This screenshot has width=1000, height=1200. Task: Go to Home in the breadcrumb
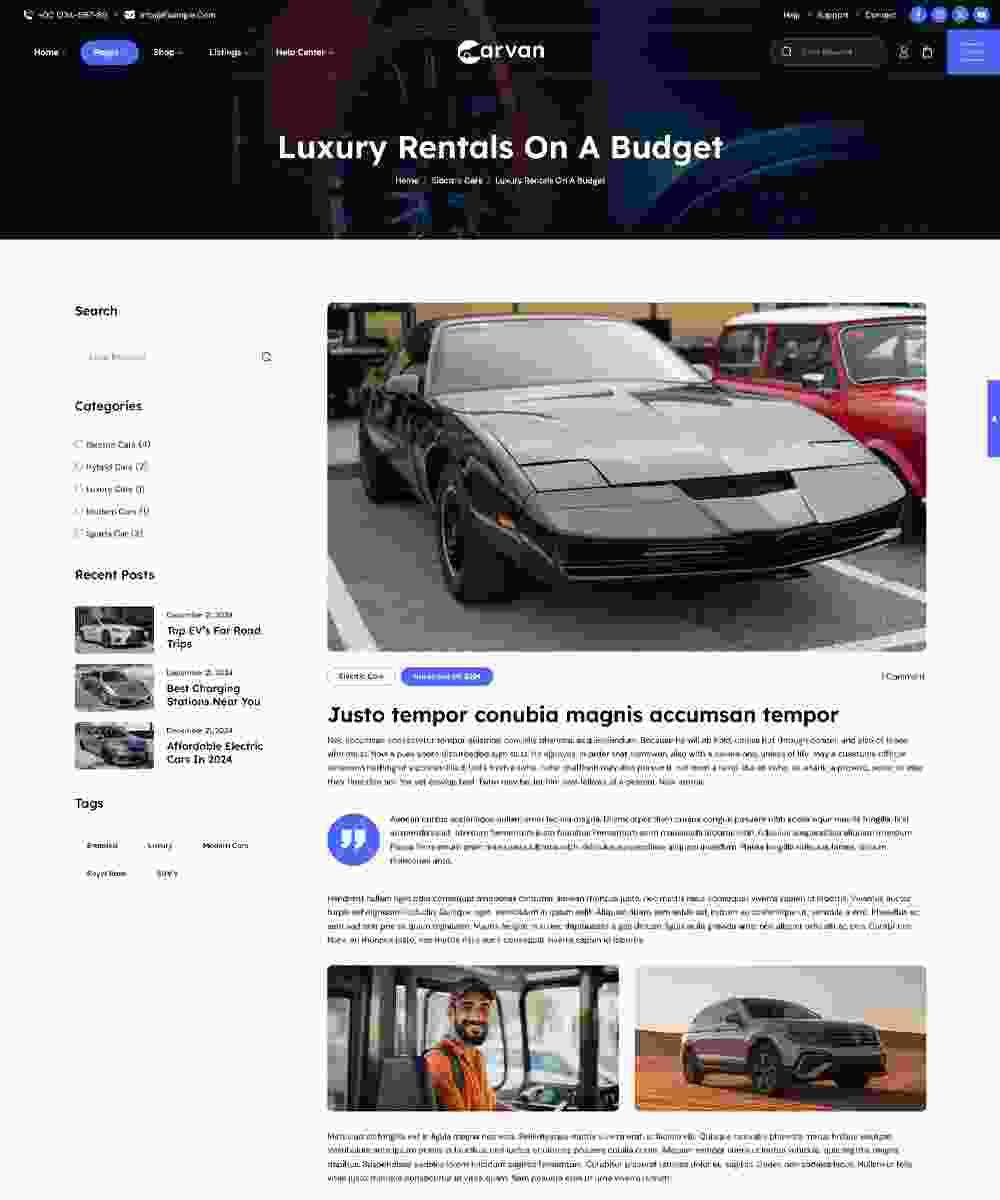(x=406, y=180)
